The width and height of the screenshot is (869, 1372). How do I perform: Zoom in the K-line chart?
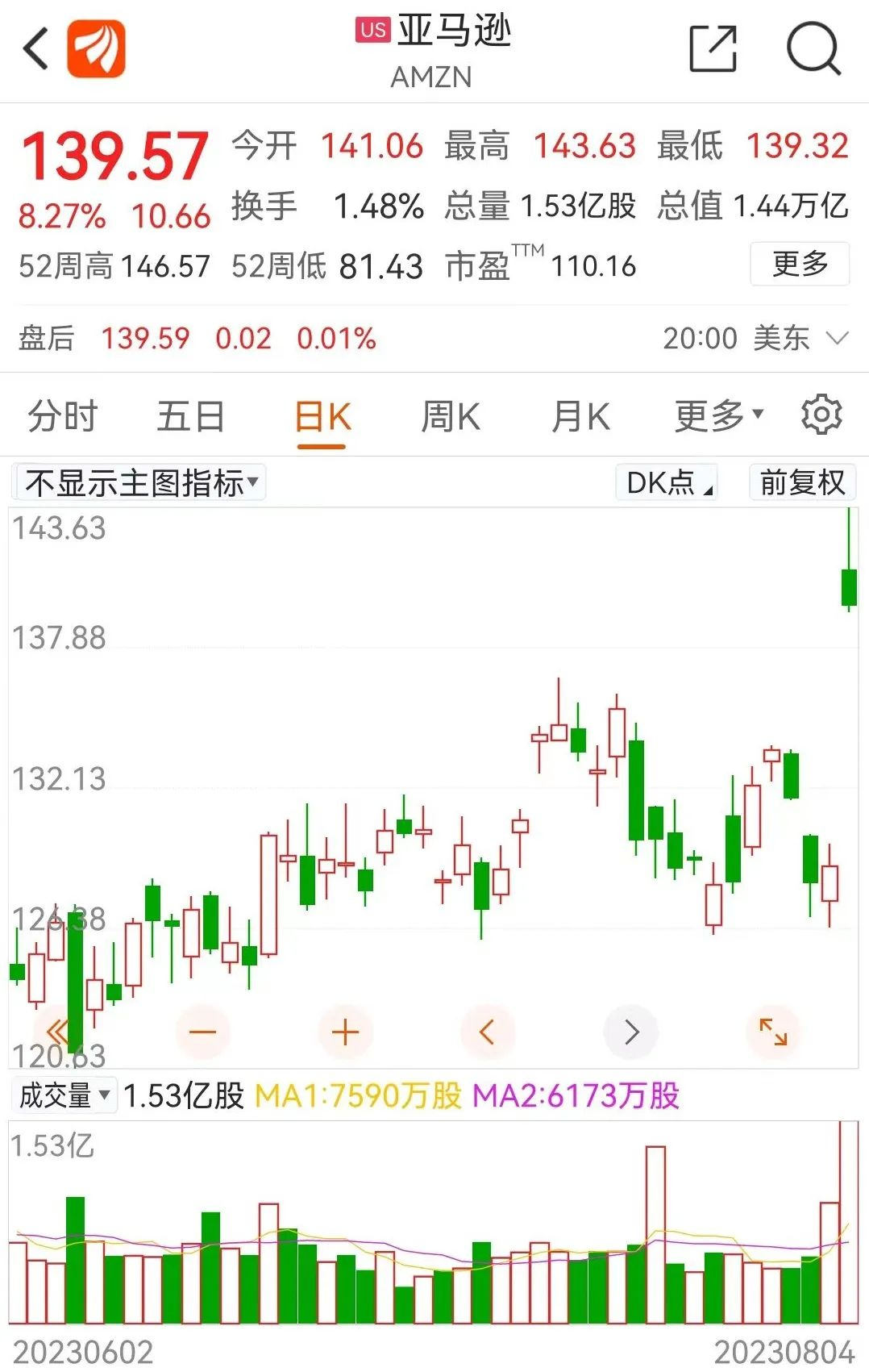click(345, 1032)
